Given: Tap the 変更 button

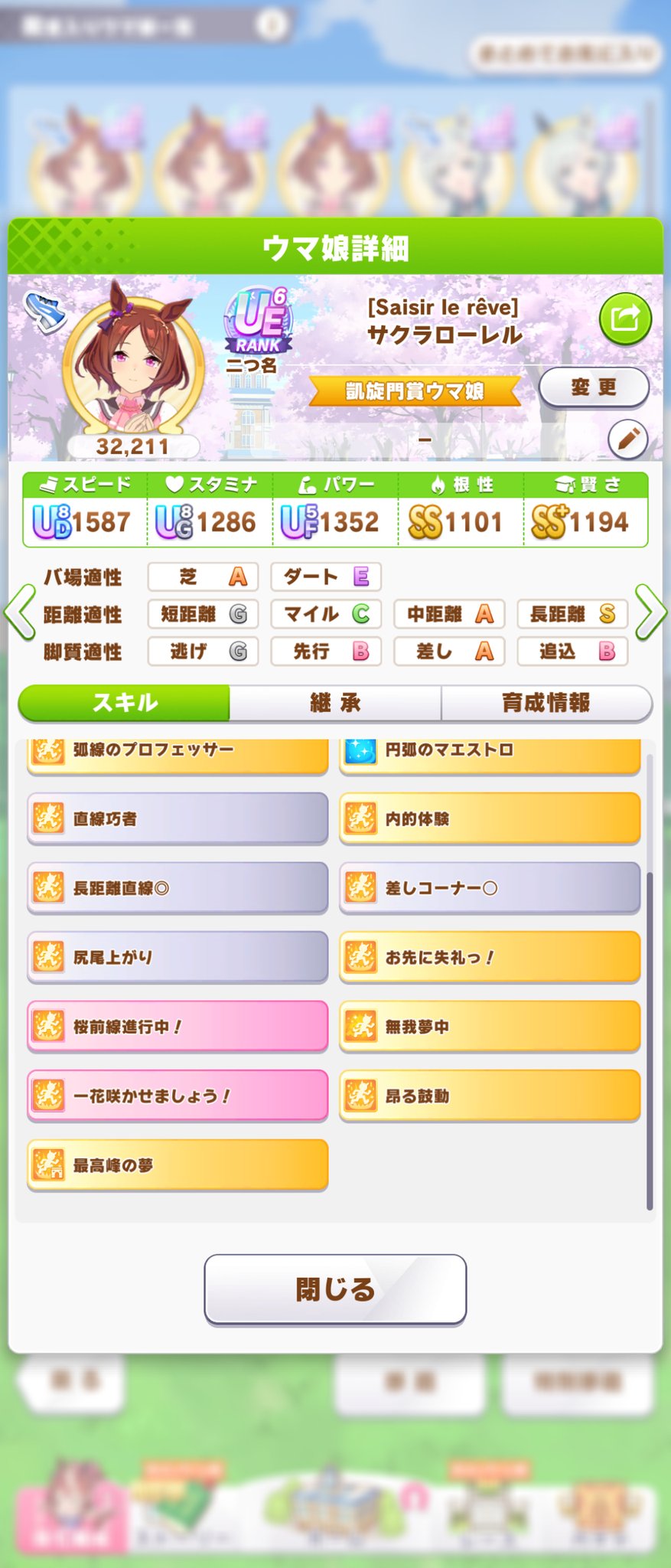Looking at the screenshot, I should click(594, 387).
